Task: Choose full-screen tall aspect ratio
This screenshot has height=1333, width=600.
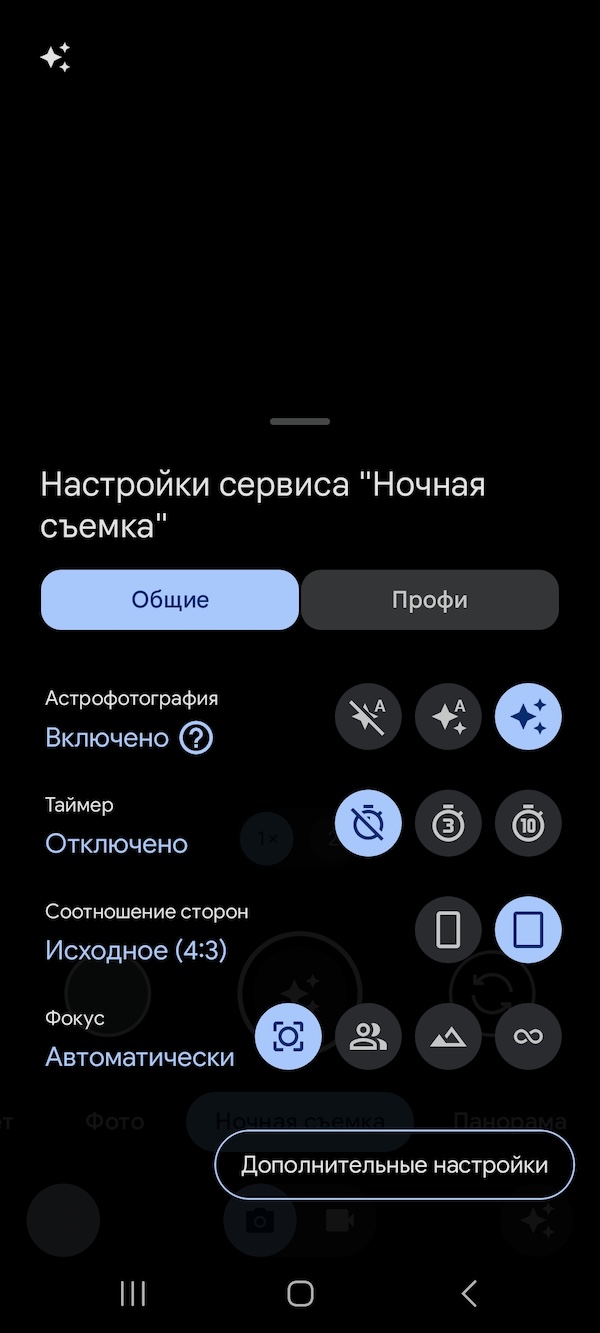Action: [448, 930]
